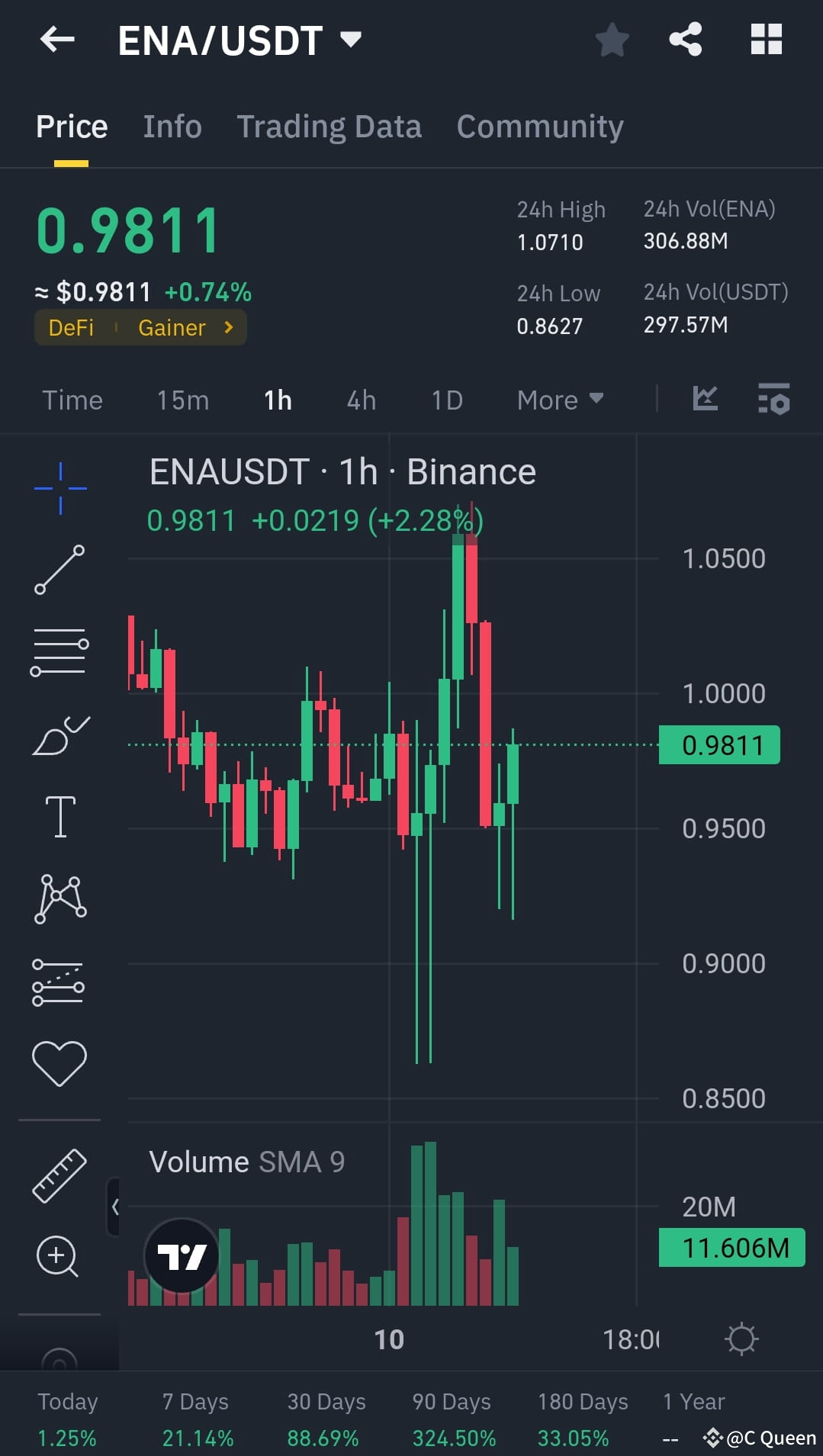Collapse the drawing toolbar with the chevron
The height and width of the screenshot is (1456, 823).
tap(114, 1207)
